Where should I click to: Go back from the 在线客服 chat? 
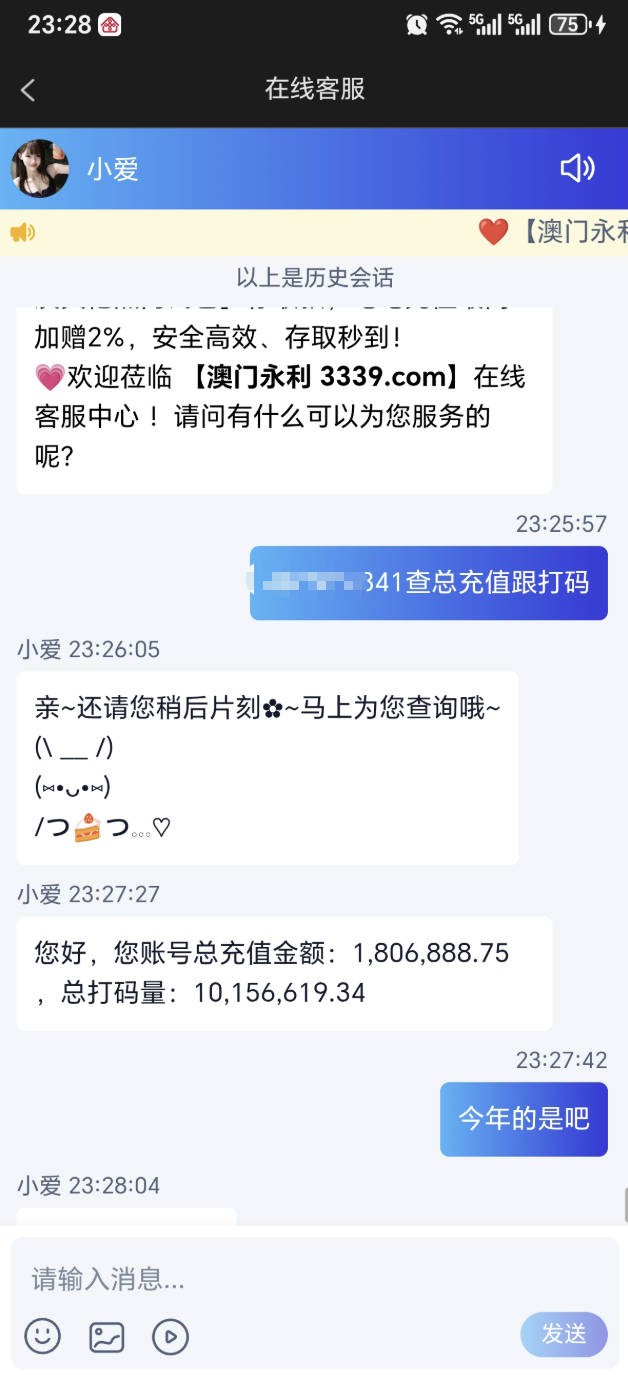pyautogui.click(x=28, y=90)
